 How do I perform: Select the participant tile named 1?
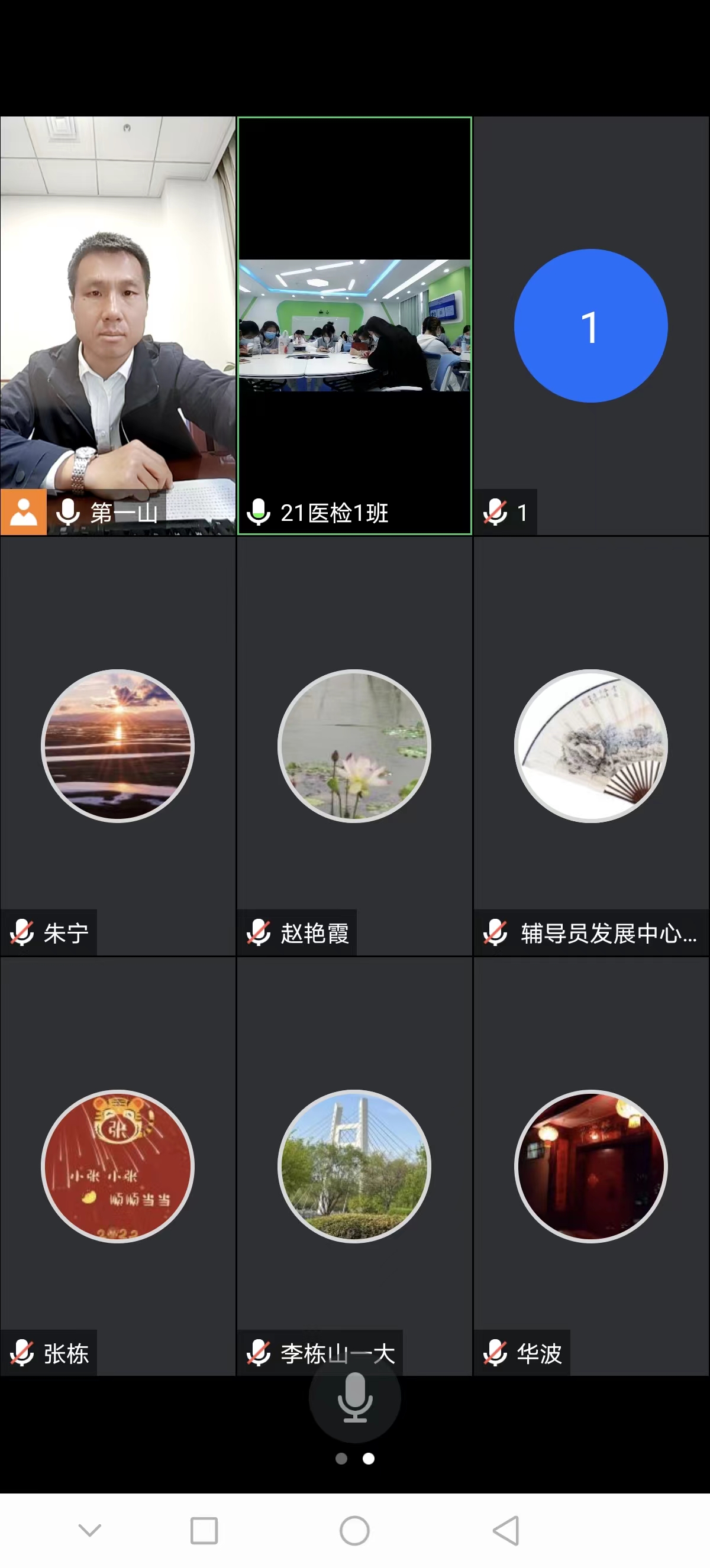(x=590, y=326)
